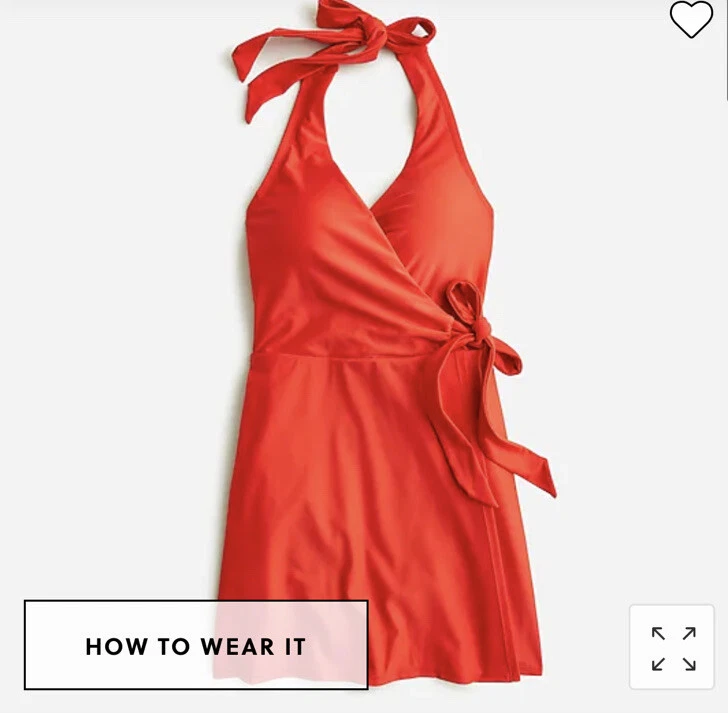Image resolution: width=728 pixels, height=713 pixels.
Task: Expand the product image to fullscreen
Action: tap(672, 648)
